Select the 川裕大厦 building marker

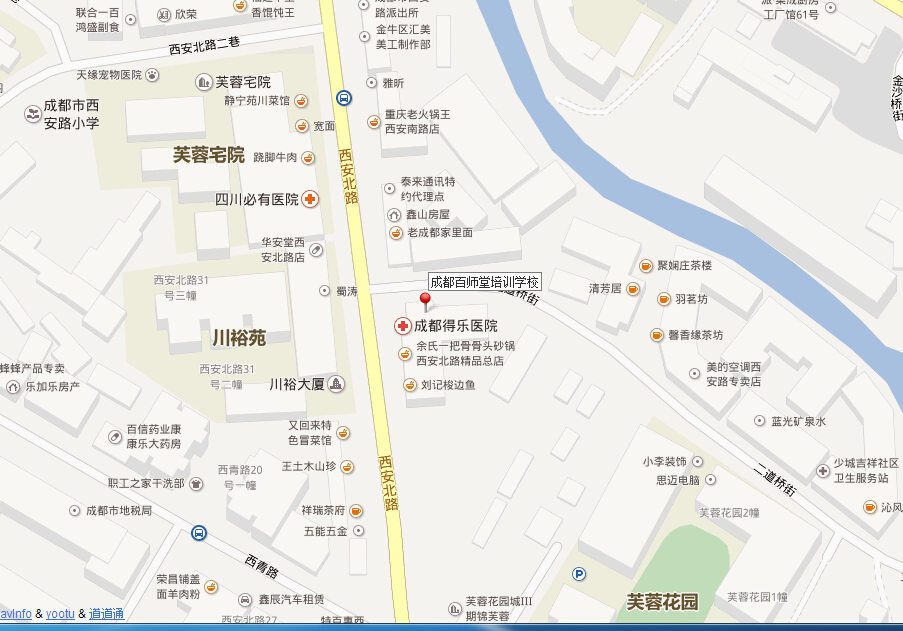click(x=337, y=384)
